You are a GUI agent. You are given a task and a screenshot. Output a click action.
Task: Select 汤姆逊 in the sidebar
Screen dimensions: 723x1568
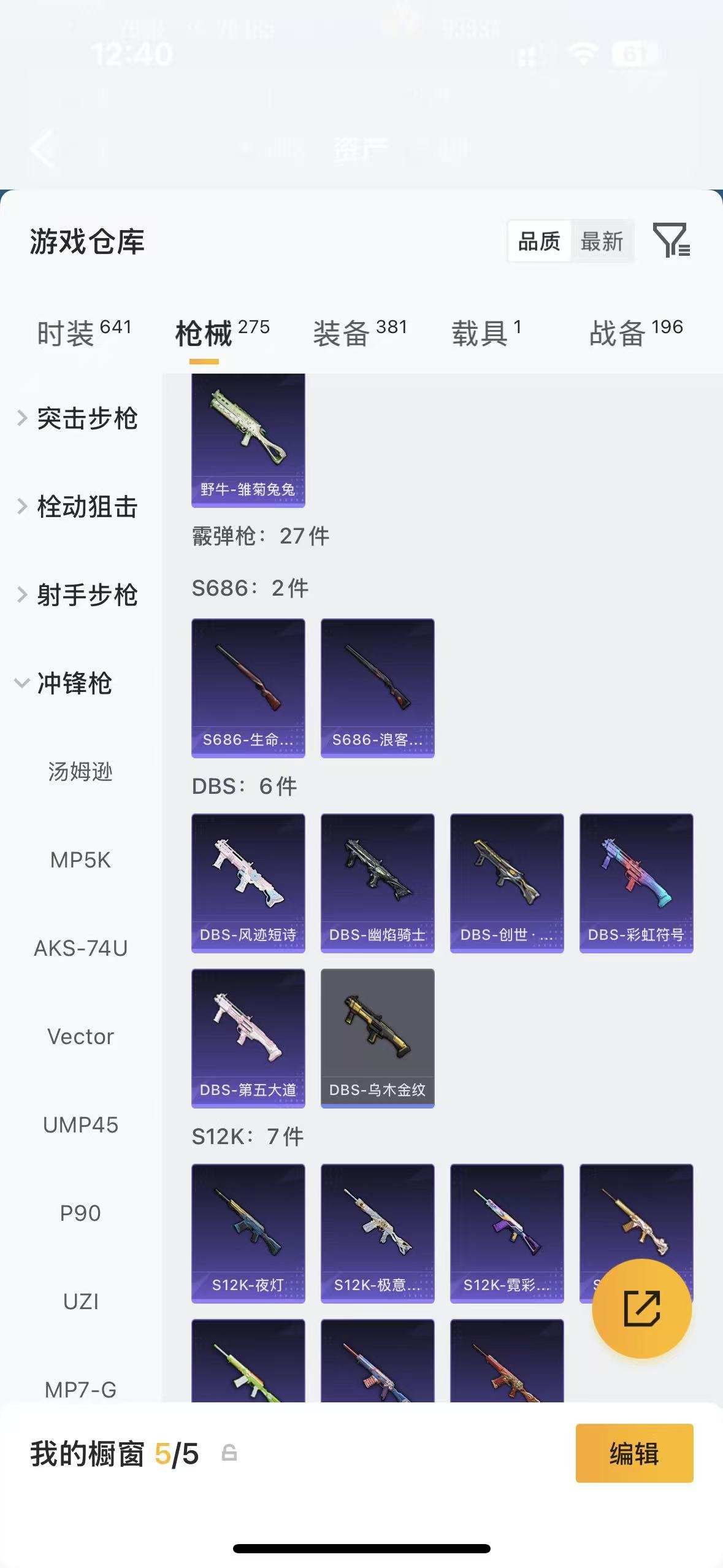pos(80,772)
